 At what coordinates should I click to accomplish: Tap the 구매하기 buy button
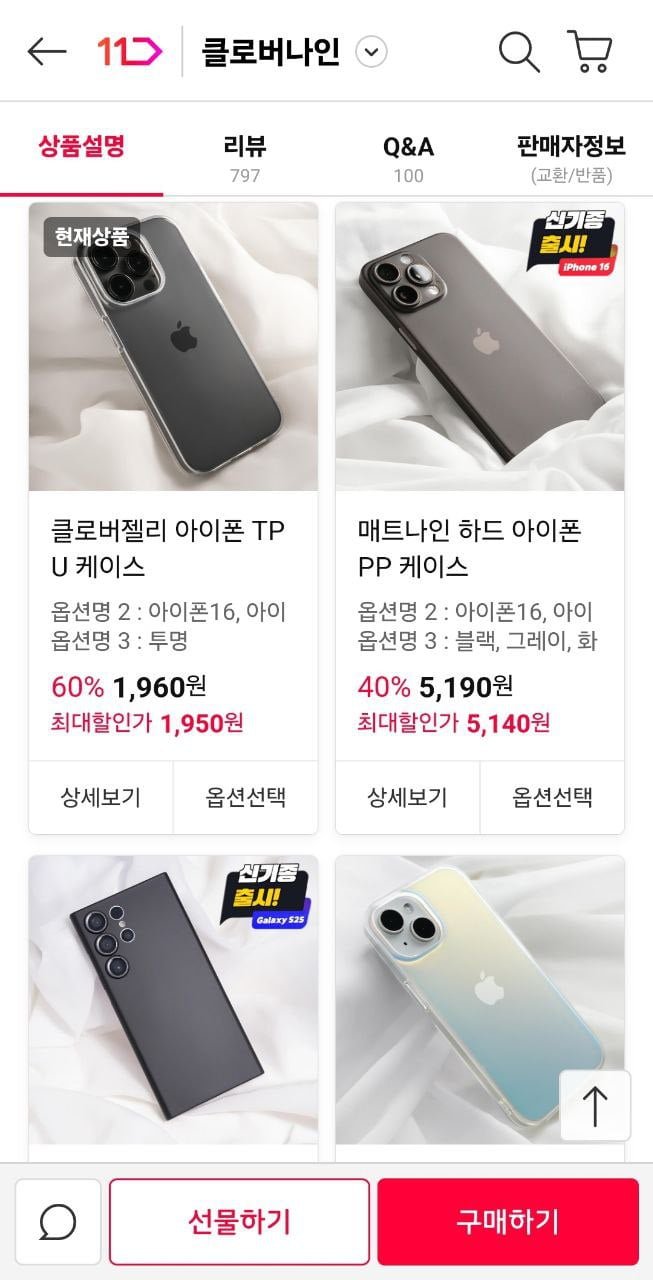coord(508,1222)
